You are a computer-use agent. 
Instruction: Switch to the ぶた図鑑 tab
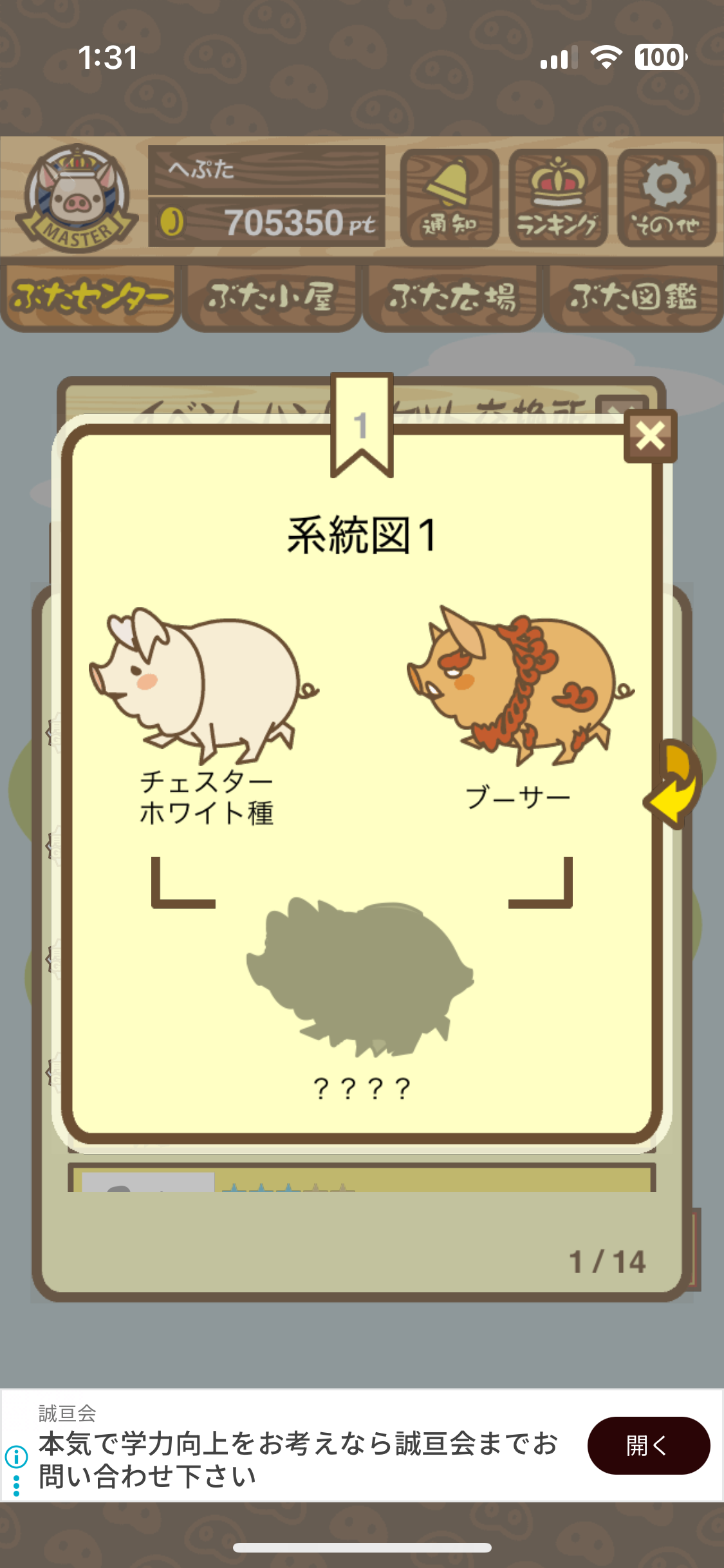click(x=633, y=297)
